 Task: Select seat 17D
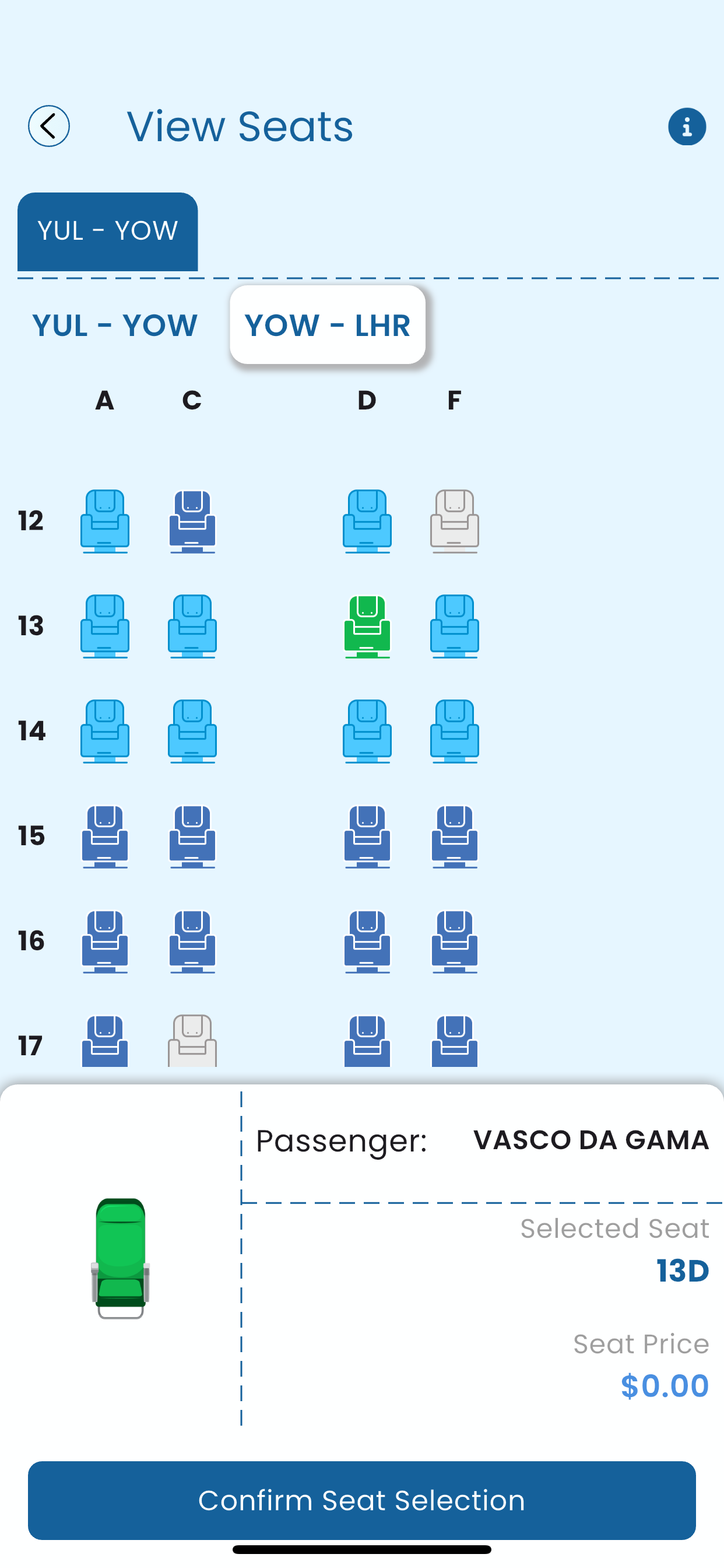tap(367, 1041)
